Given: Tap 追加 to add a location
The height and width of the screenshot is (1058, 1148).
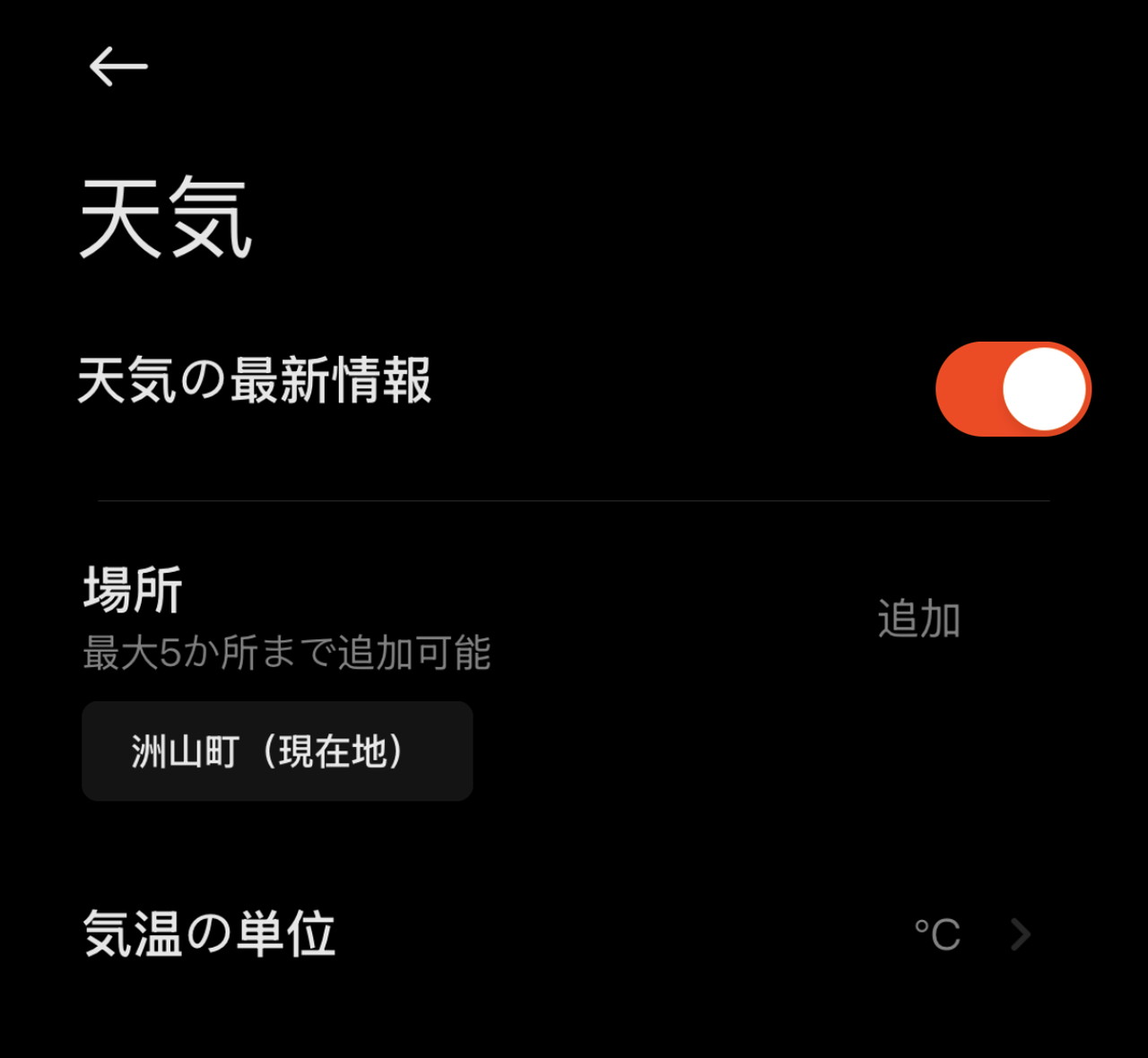Looking at the screenshot, I should click(918, 620).
